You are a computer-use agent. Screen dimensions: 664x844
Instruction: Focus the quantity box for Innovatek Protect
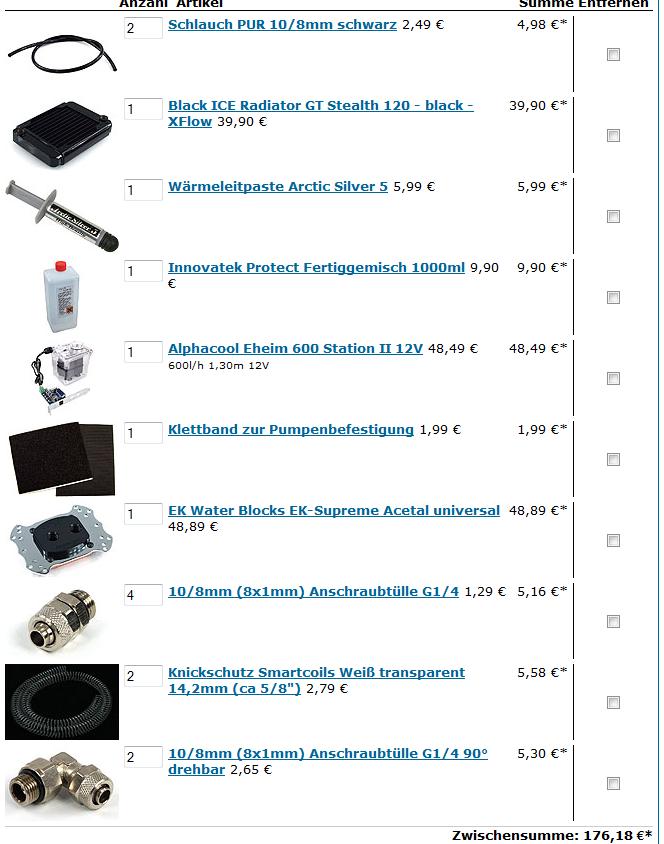(x=143, y=271)
